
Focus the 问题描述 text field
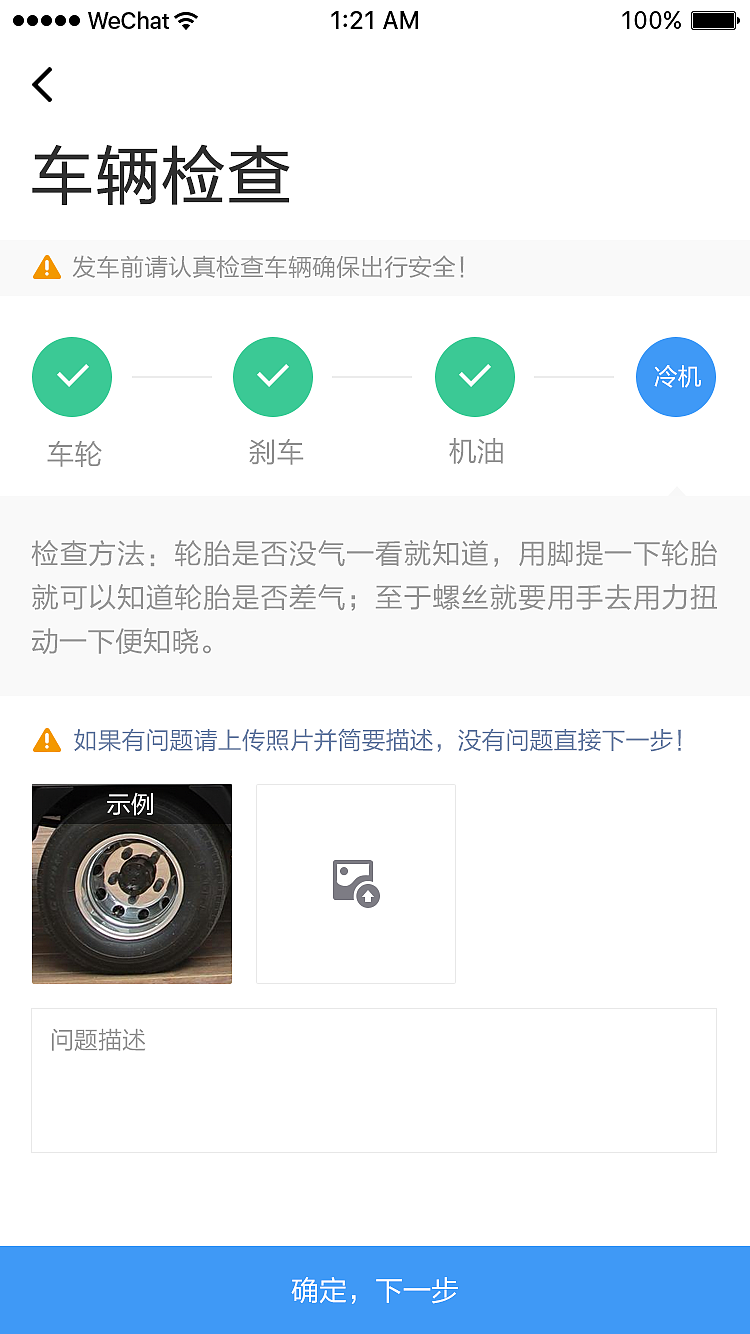coord(374,1080)
